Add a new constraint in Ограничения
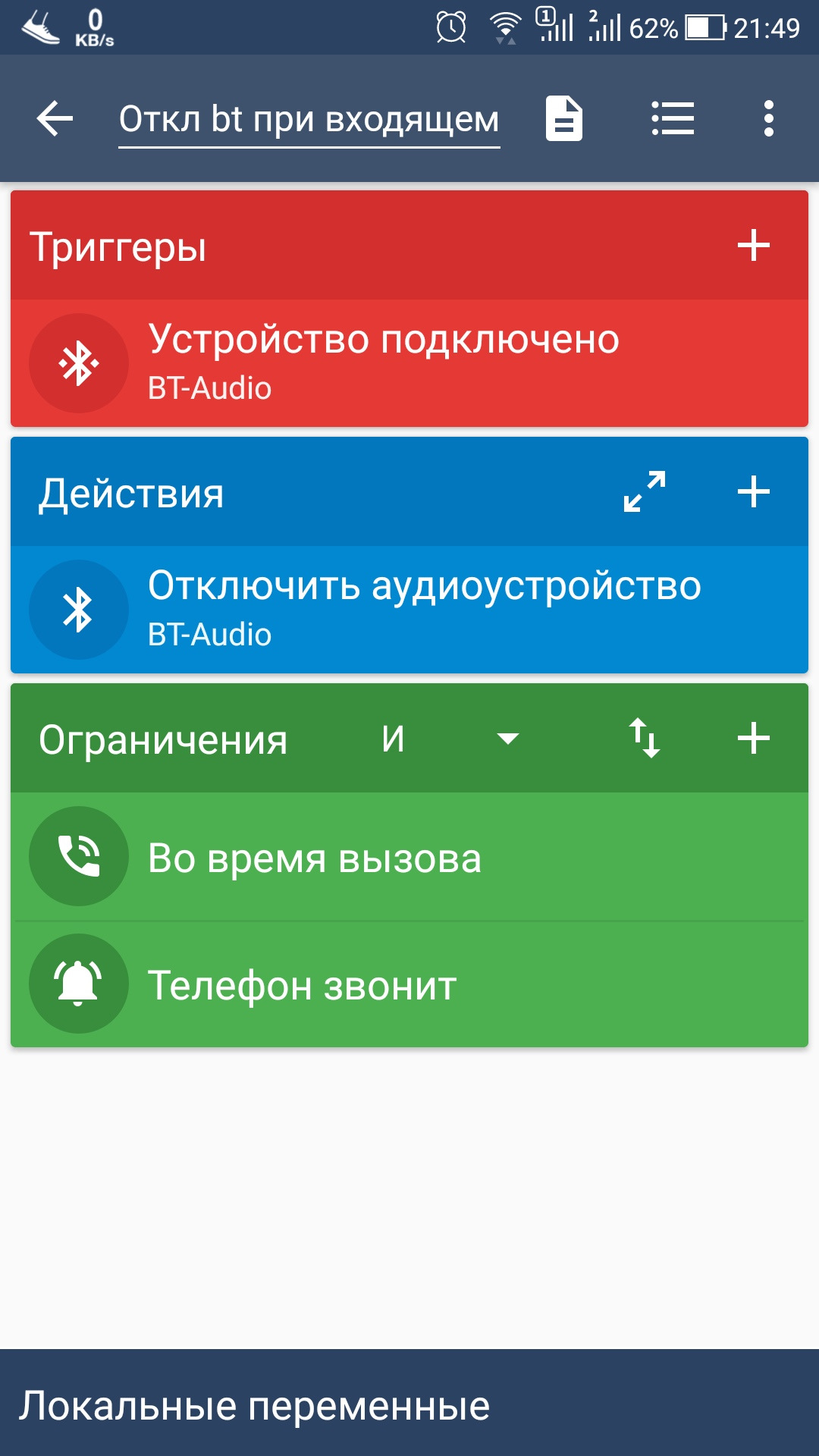Screen dimensions: 819x1456 pos(753,739)
